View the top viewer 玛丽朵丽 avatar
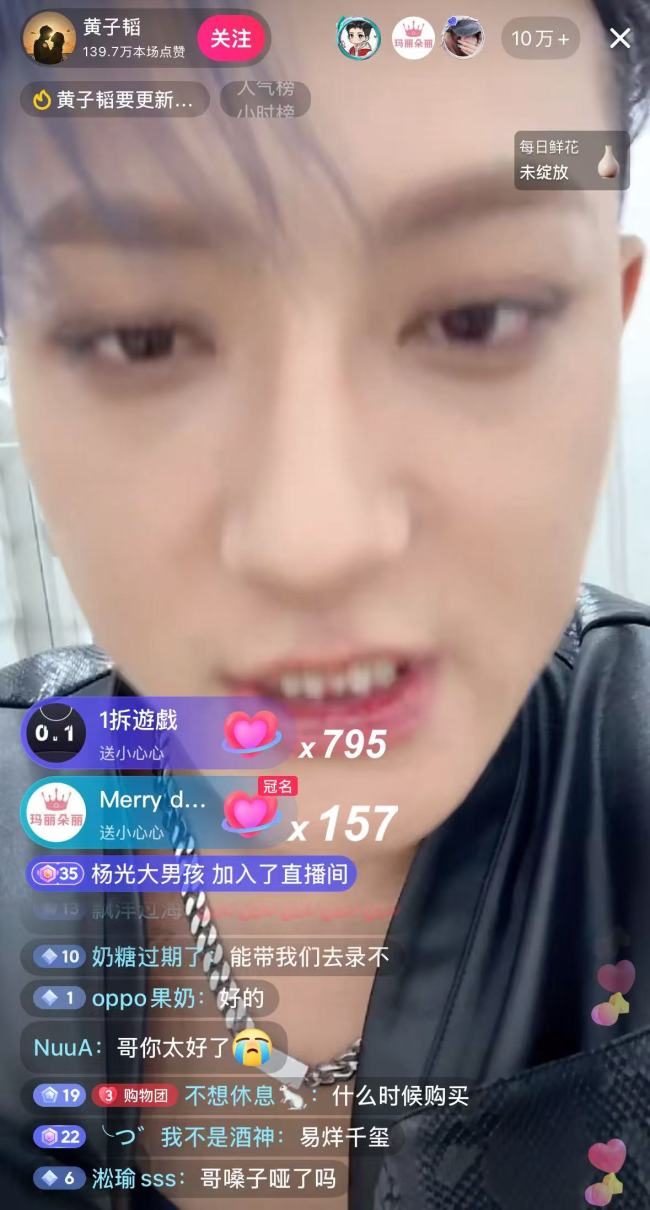This screenshot has height=1210, width=650. (412, 39)
